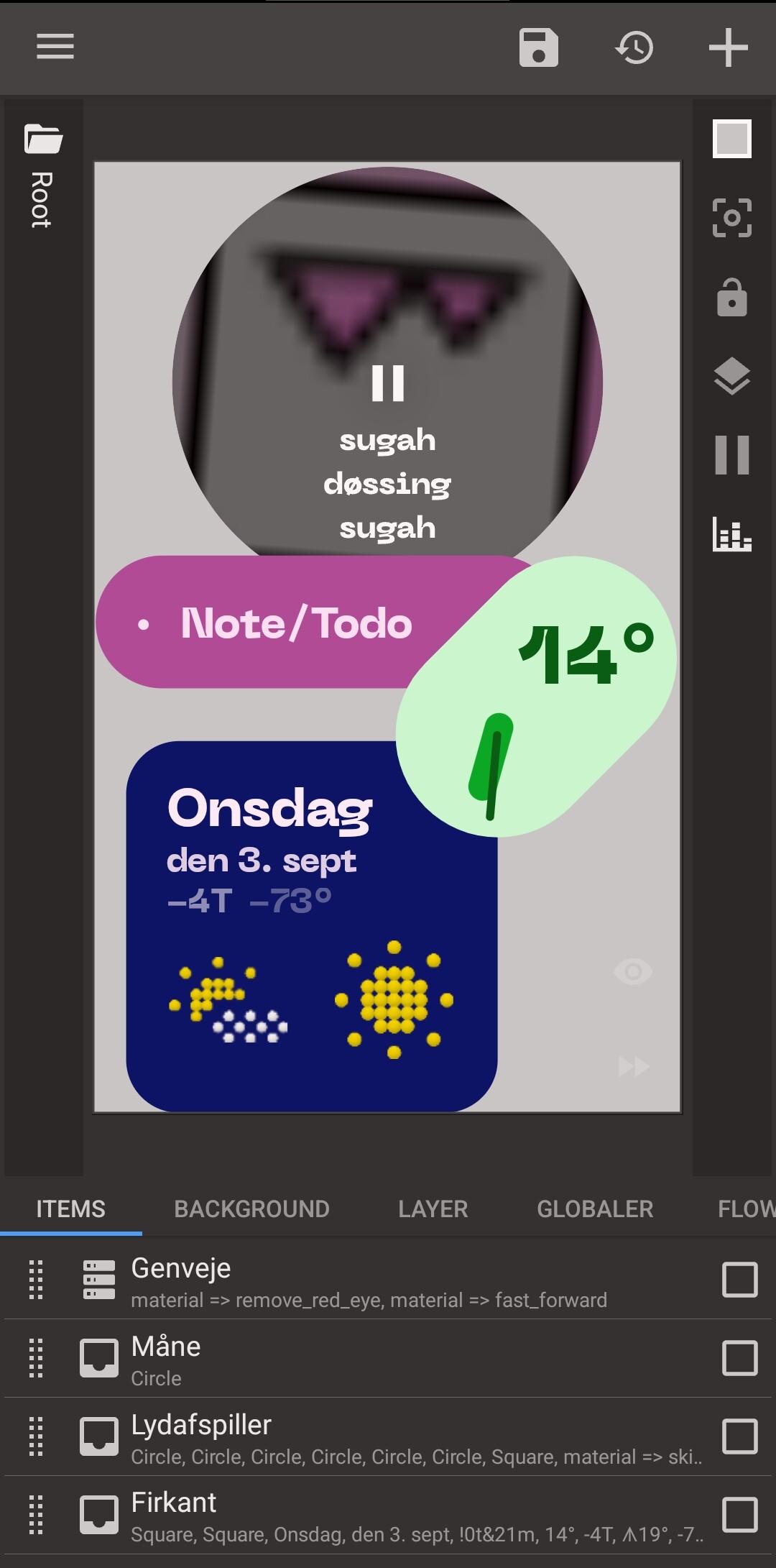Check the Firkant checkbox
The width and height of the screenshot is (776, 1568).
click(739, 1515)
